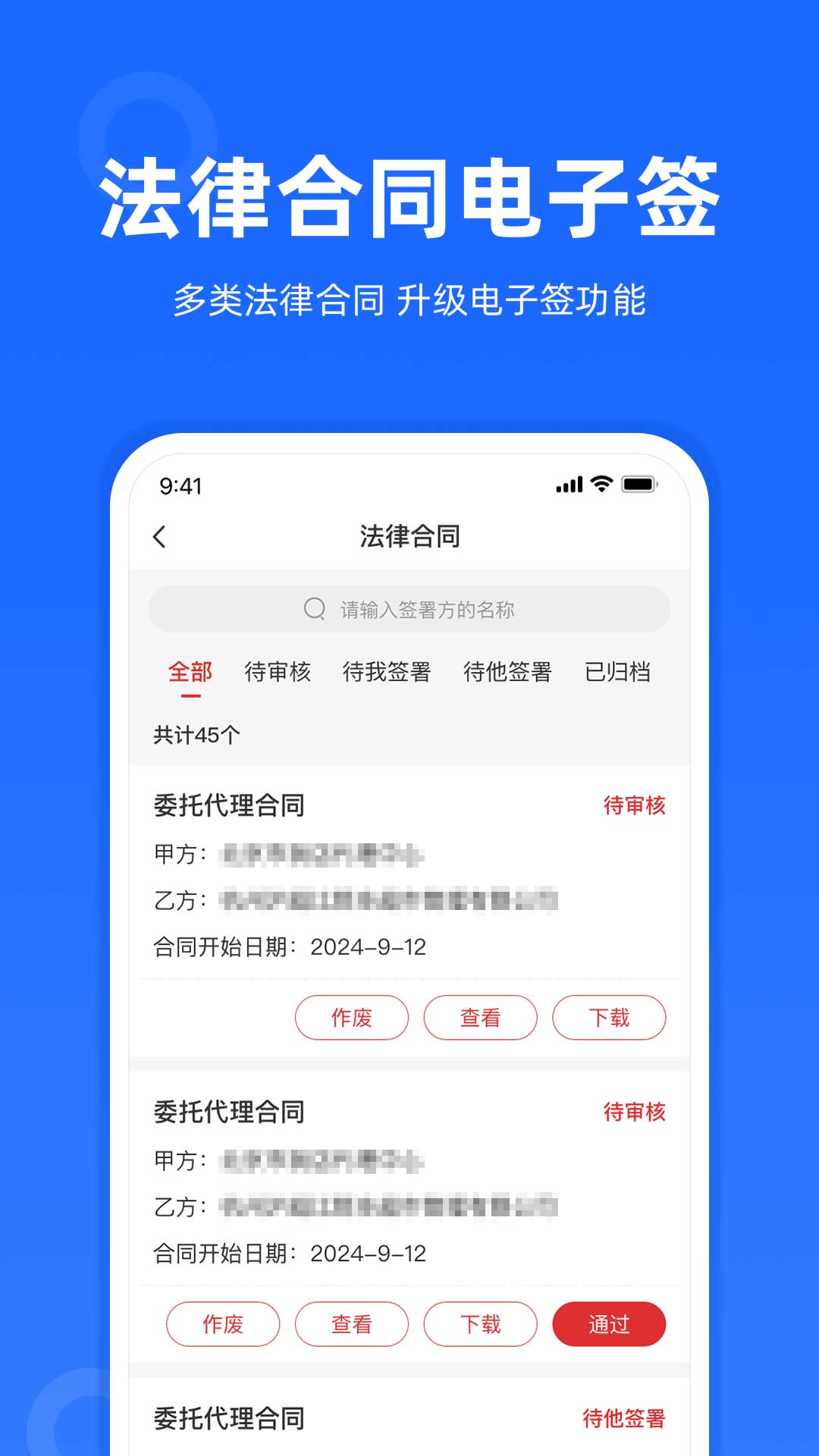Tap the search magnifier icon
The image size is (819, 1456).
pyautogui.click(x=313, y=608)
